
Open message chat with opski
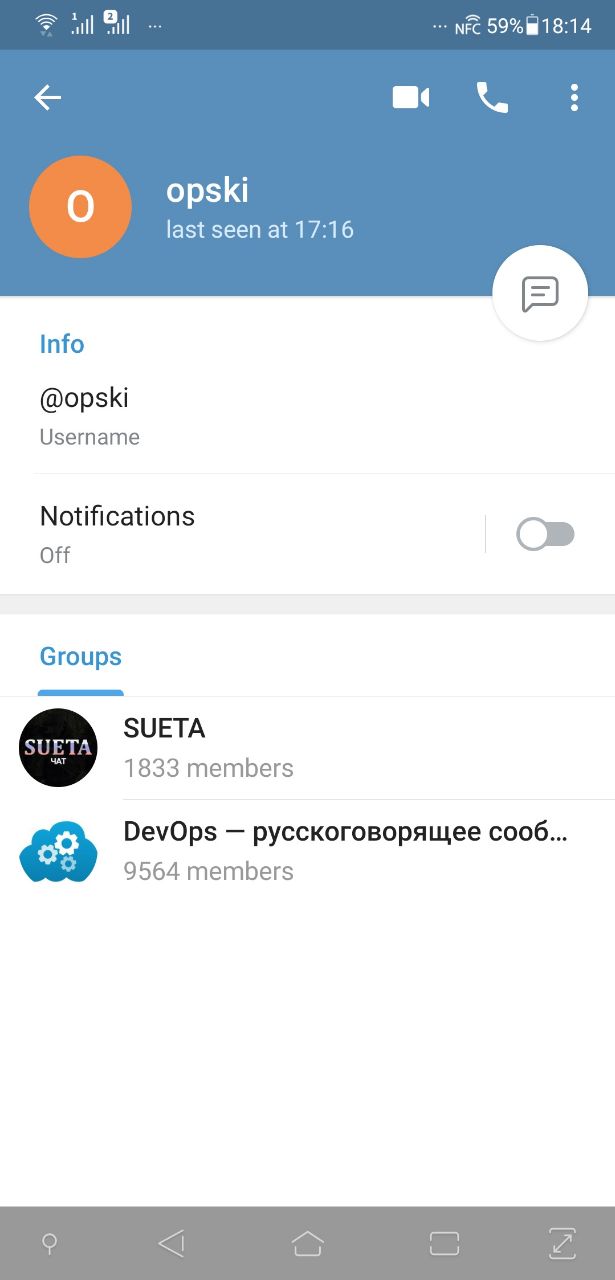click(540, 294)
